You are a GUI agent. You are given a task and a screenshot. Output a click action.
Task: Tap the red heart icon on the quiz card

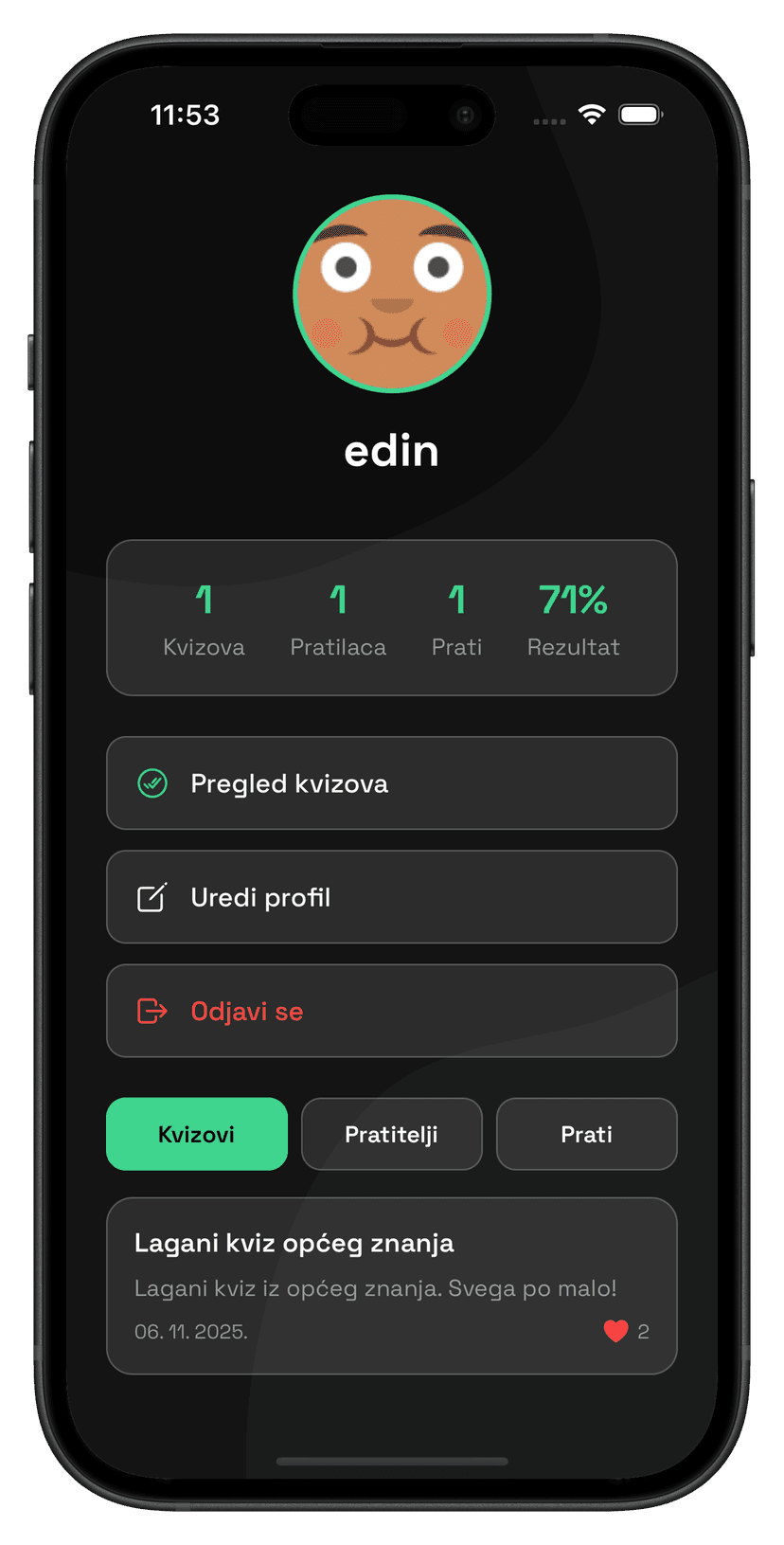click(x=616, y=1331)
